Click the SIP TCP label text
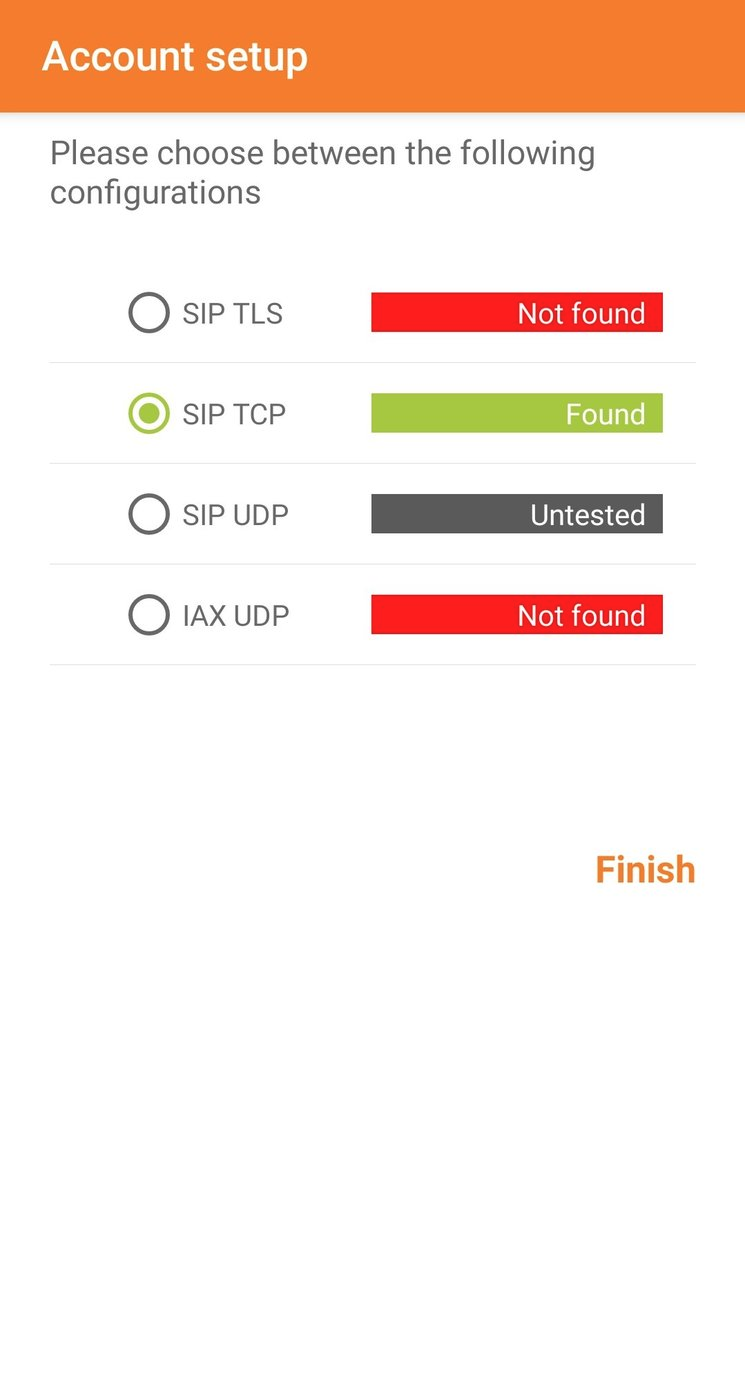Image resolution: width=745 pixels, height=1400 pixels. point(234,413)
